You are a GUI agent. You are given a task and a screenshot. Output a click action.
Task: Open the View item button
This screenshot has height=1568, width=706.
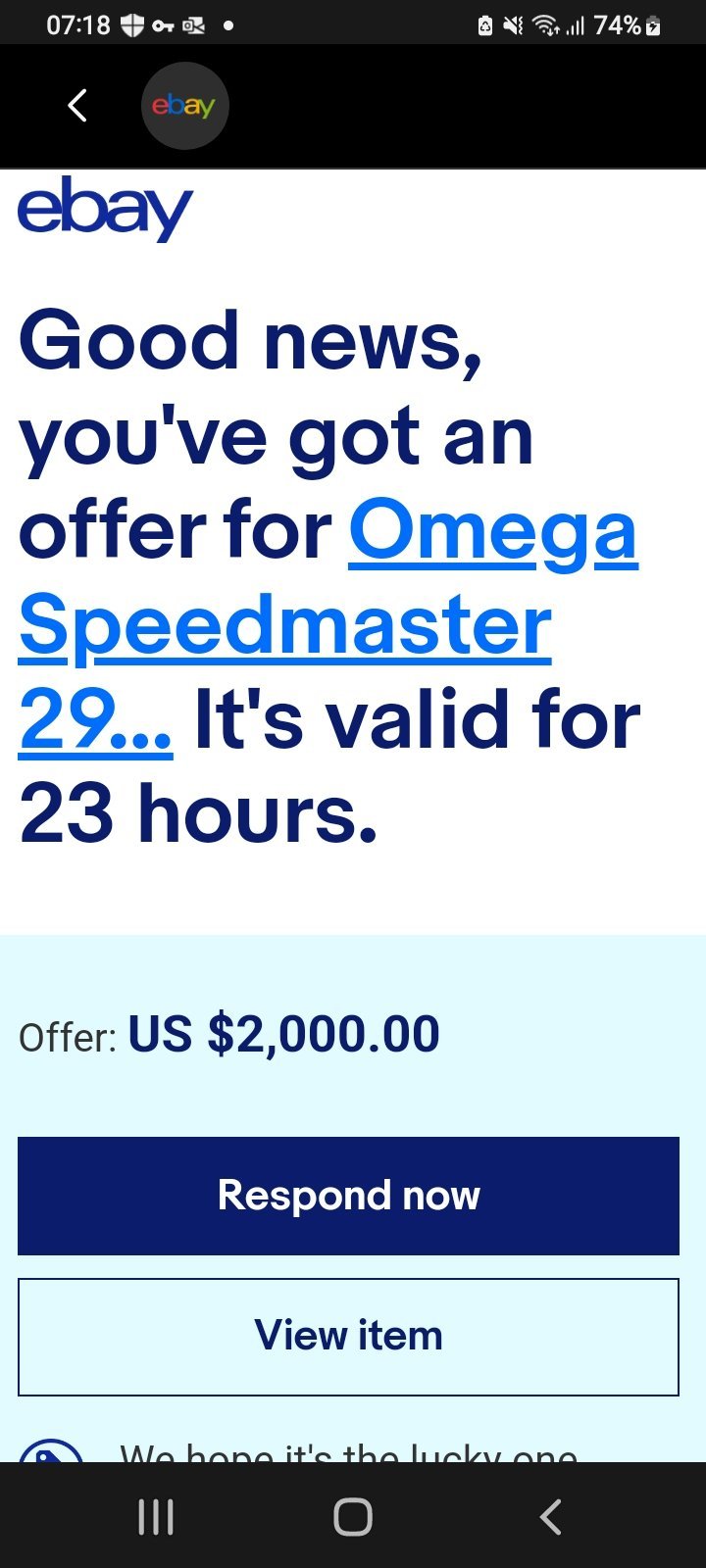348,1337
